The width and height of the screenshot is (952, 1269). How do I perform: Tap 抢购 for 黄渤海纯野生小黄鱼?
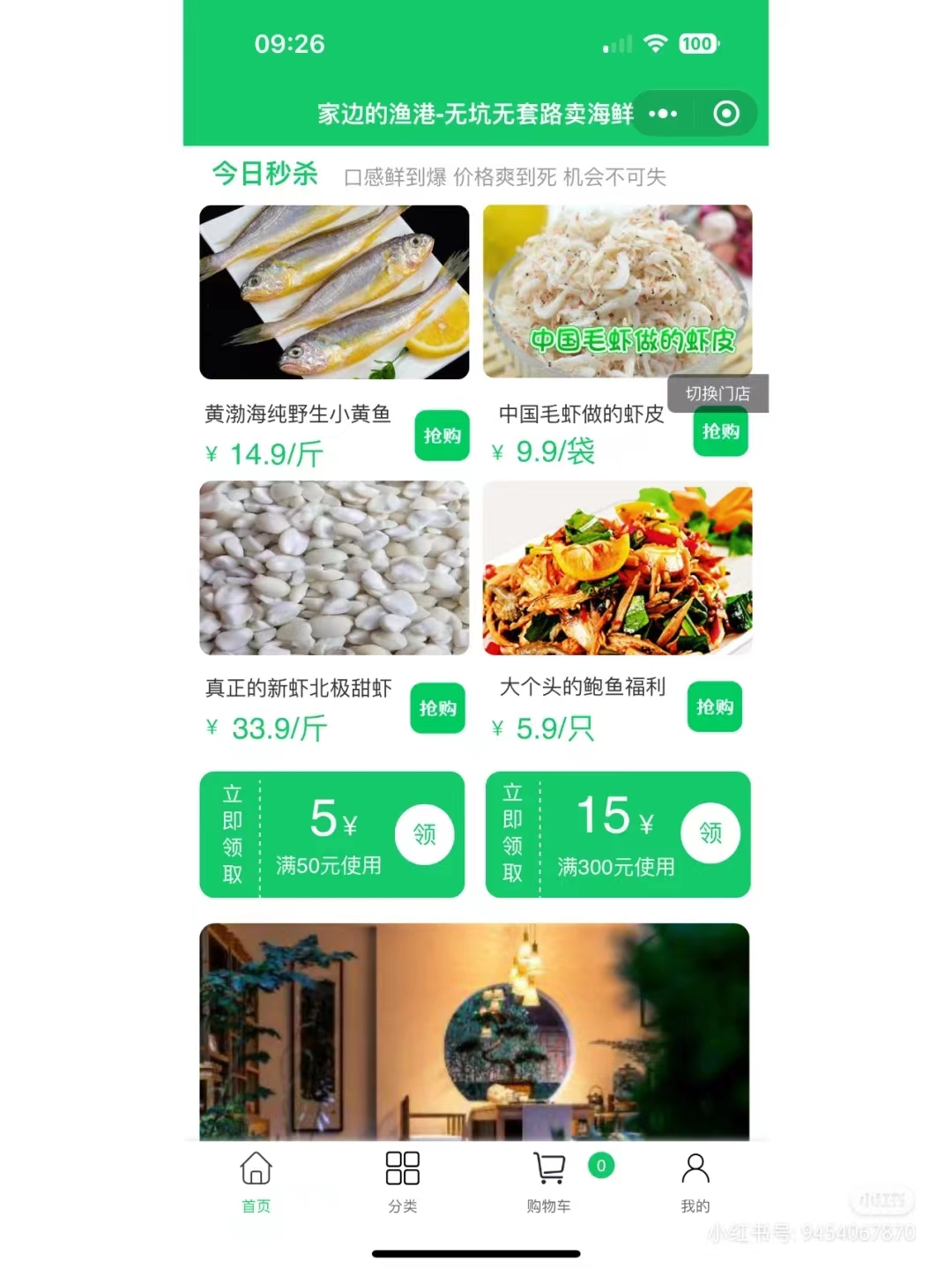pyautogui.click(x=442, y=436)
